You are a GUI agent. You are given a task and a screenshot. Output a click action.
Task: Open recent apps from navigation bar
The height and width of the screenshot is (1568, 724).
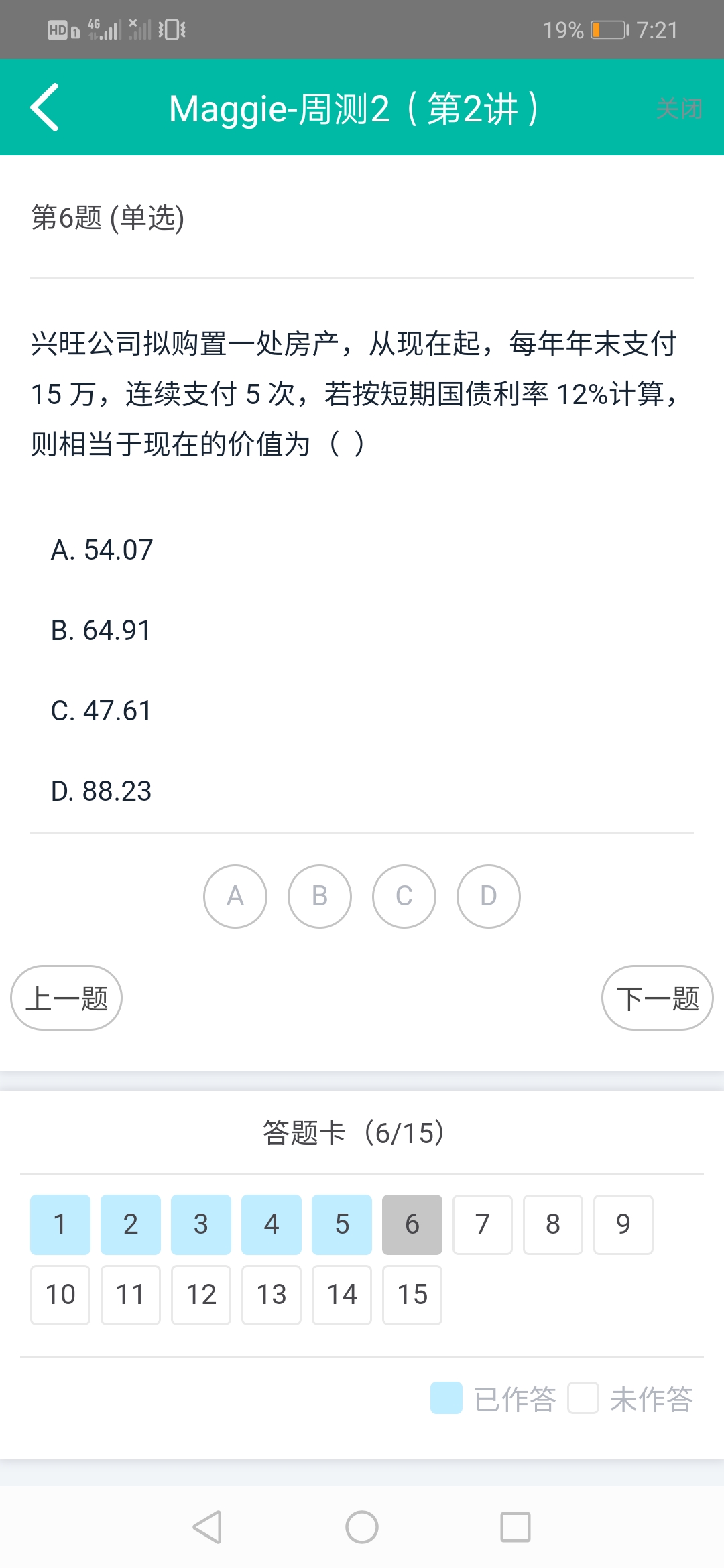pyautogui.click(x=516, y=1527)
